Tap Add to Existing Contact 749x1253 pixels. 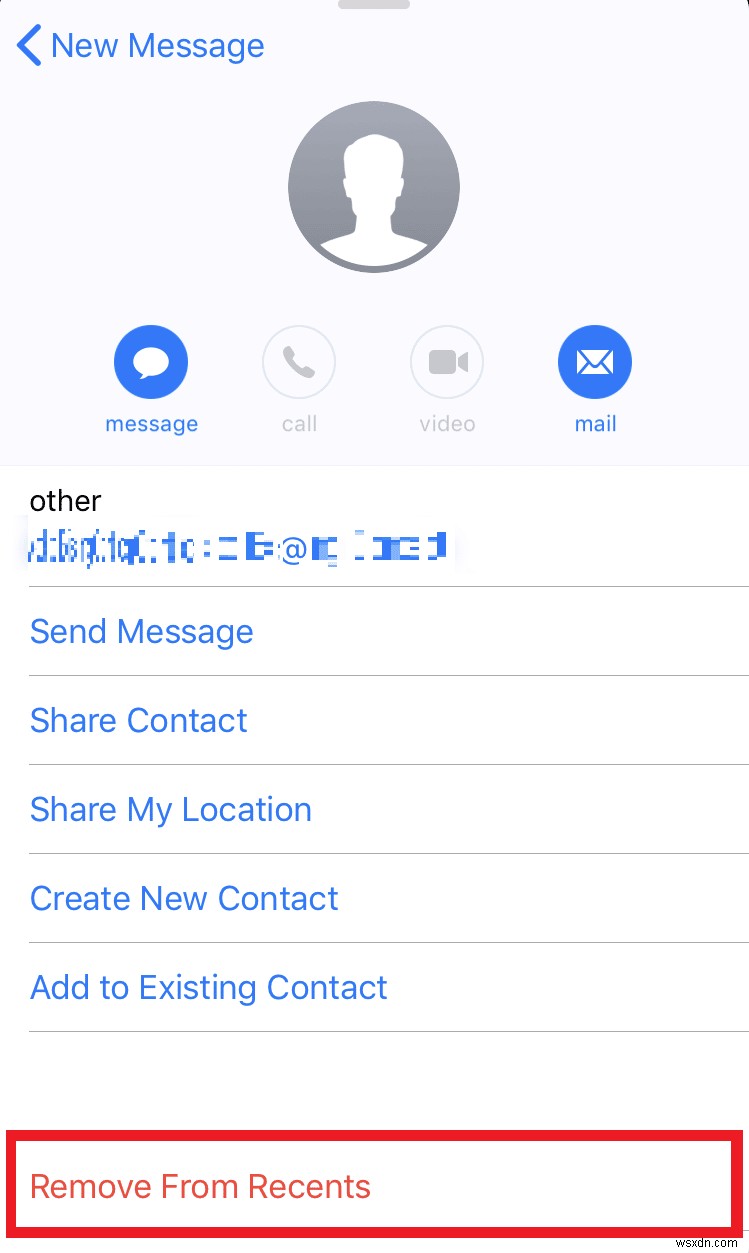click(x=208, y=987)
